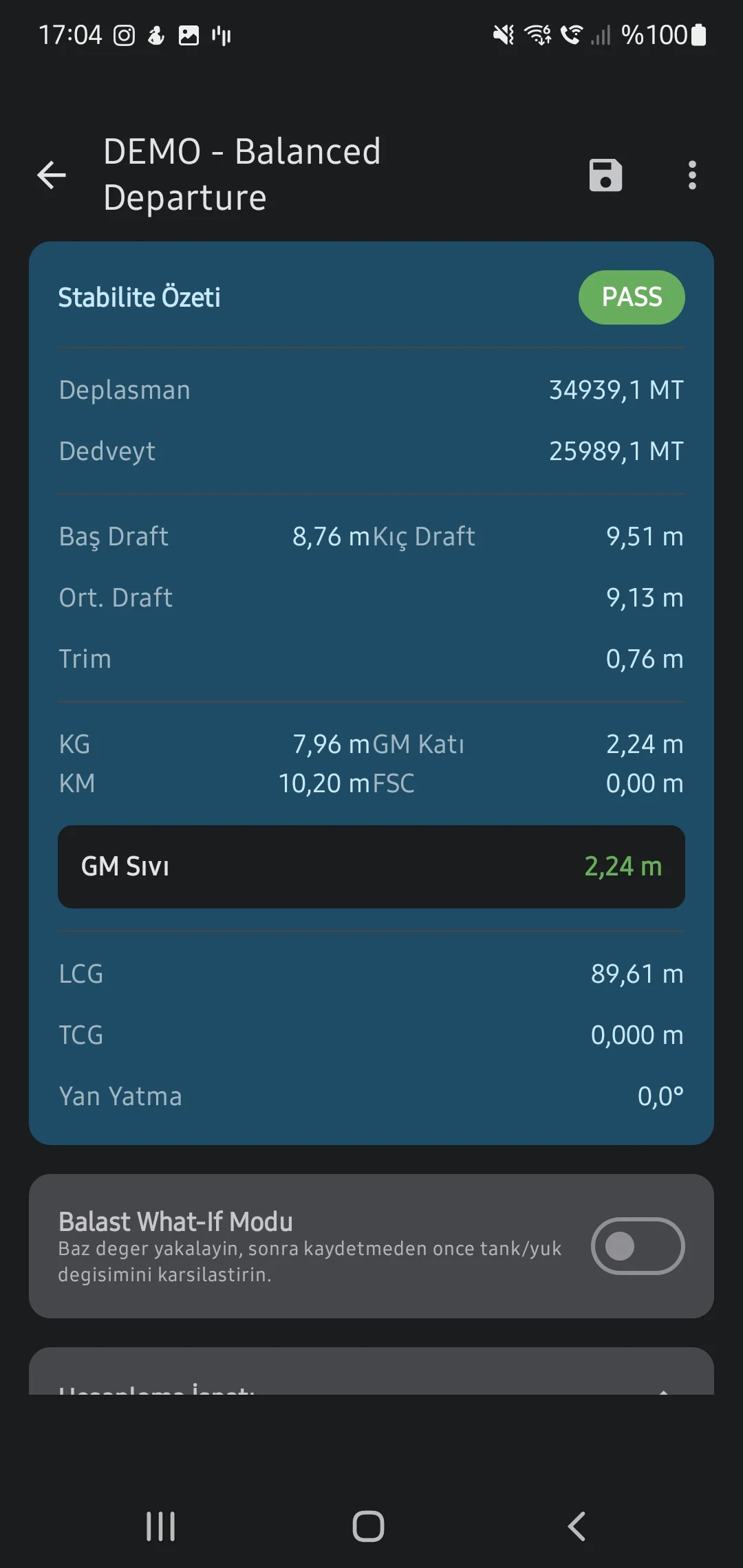Tap the muted sound icon in status bar
Screen dimensions: 743x1568
point(503,34)
